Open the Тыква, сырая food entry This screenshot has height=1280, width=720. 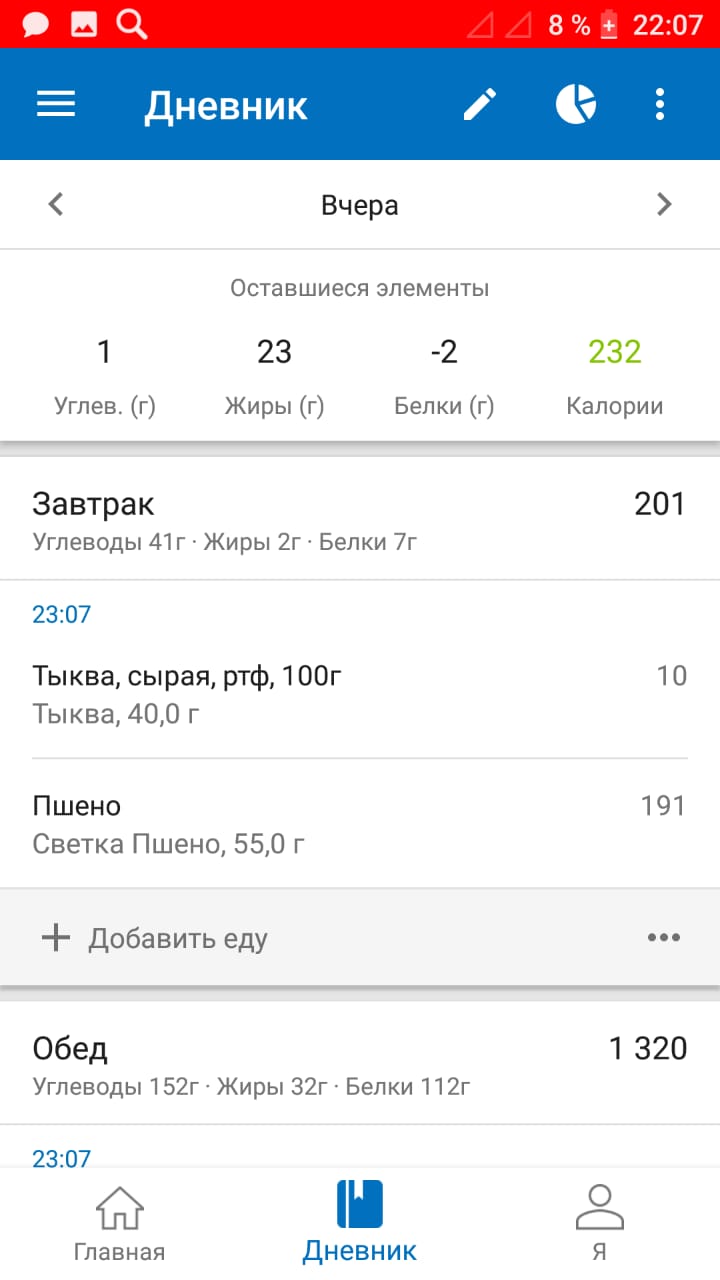(360, 694)
